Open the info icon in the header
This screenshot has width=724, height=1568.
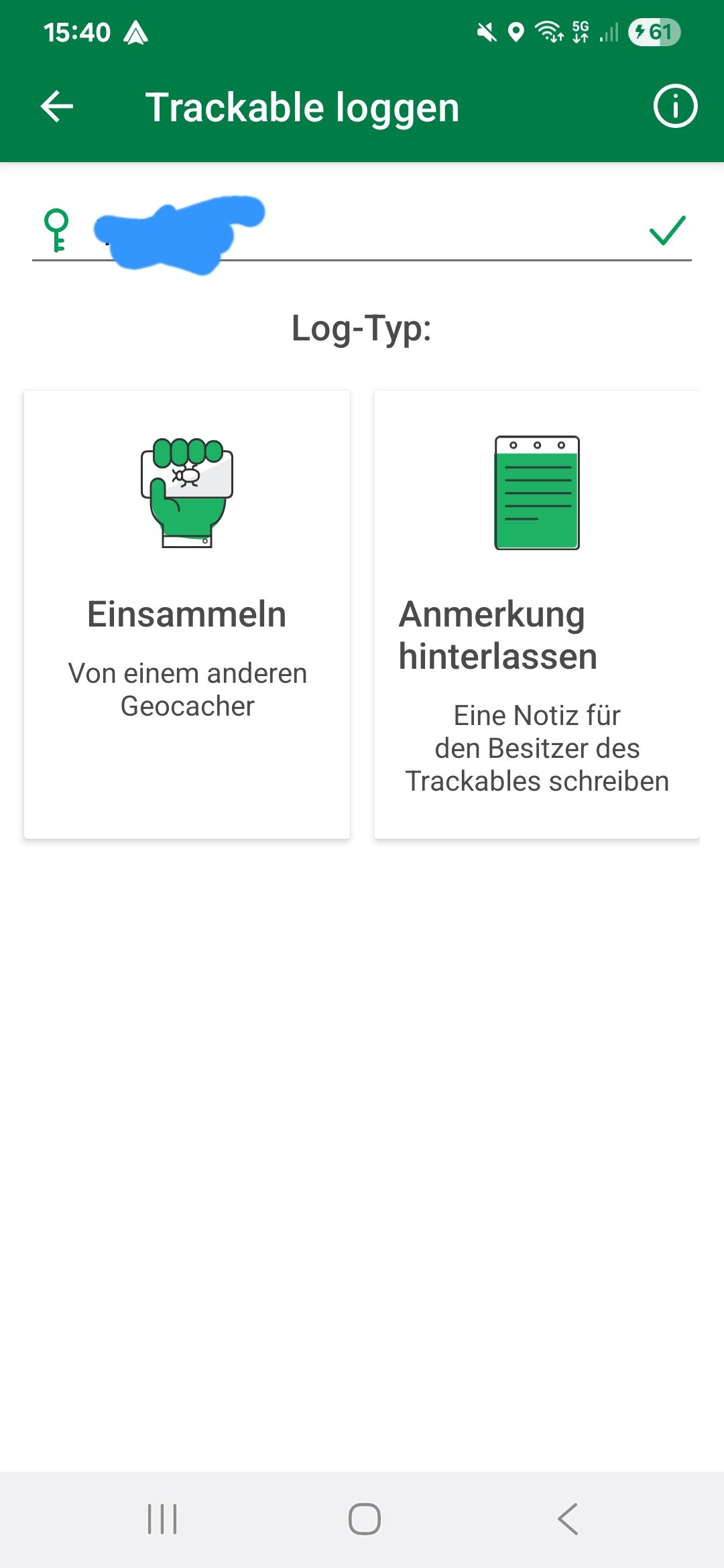675,107
